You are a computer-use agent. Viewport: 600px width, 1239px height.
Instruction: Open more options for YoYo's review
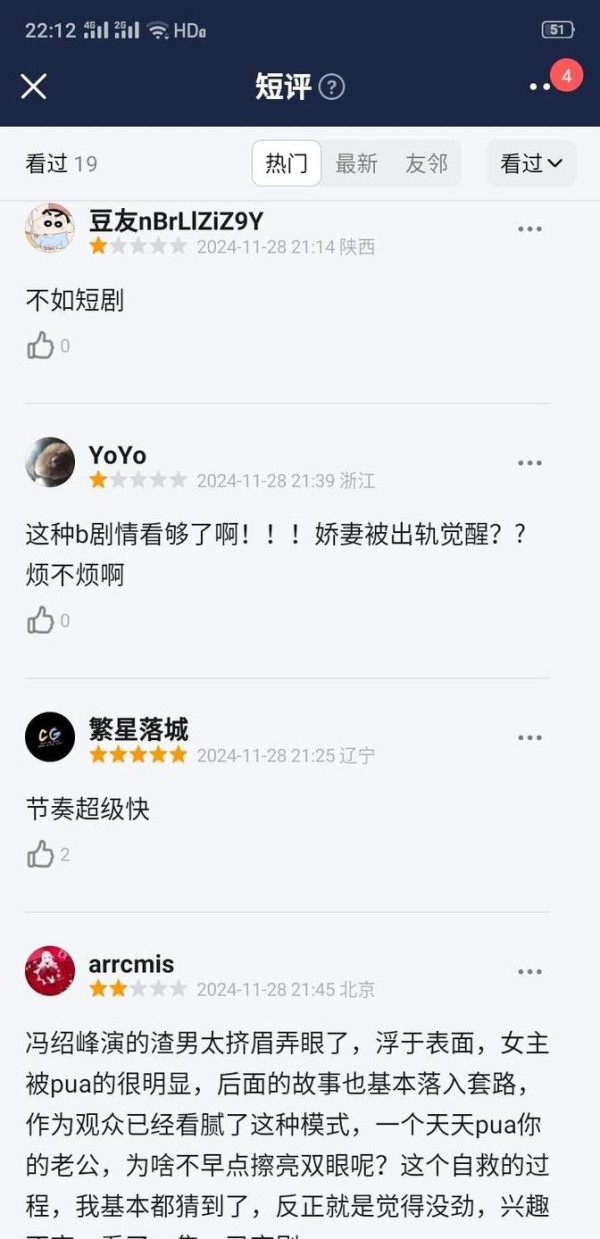(x=529, y=463)
